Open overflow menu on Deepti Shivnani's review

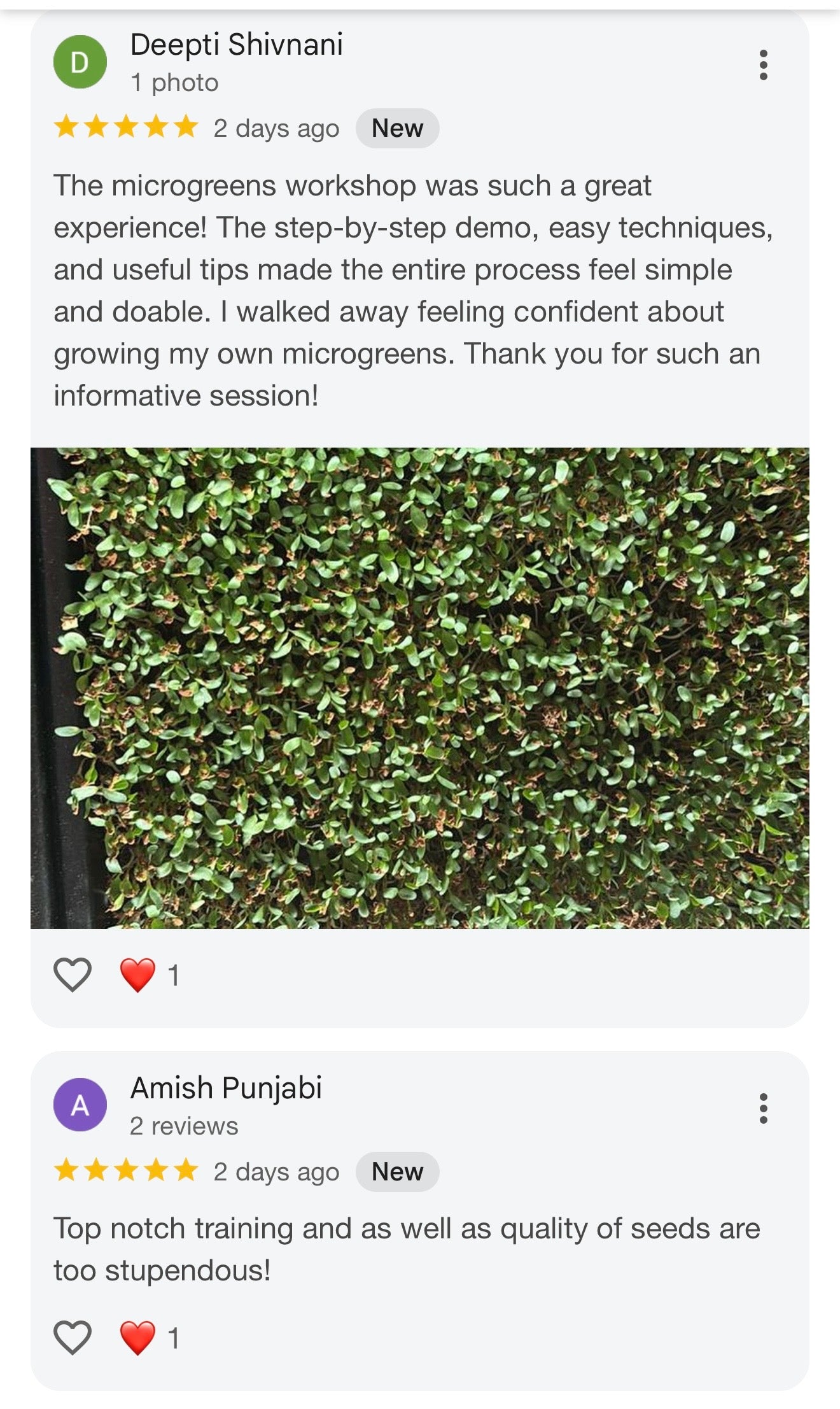pyautogui.click(x=763, y=65)
